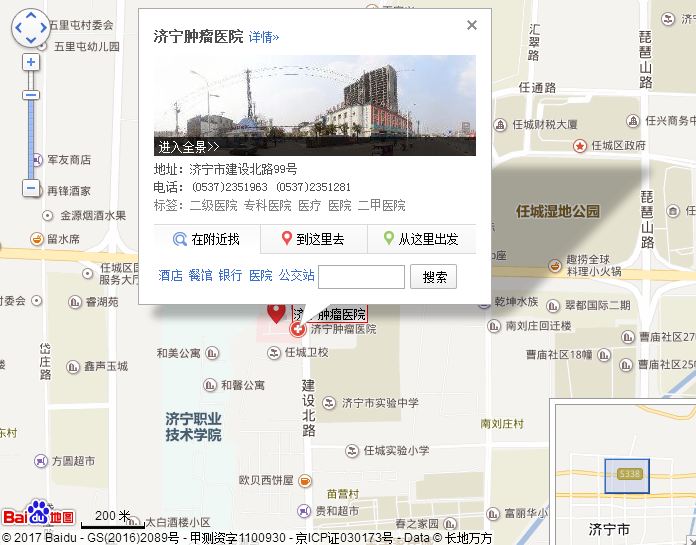Switch to the 从这里出发 tab

(420, 240)
